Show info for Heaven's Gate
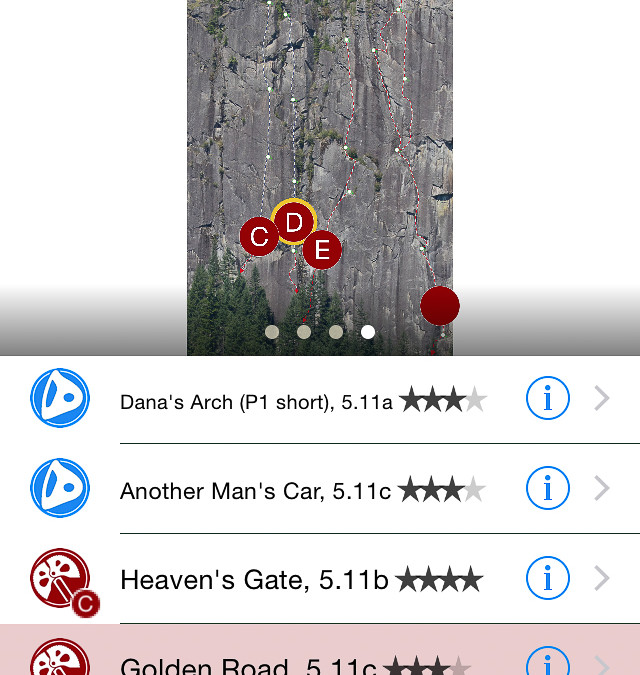The width and height of the screenshot is (640, 675). pyautogui.click(x=547, y=578)
